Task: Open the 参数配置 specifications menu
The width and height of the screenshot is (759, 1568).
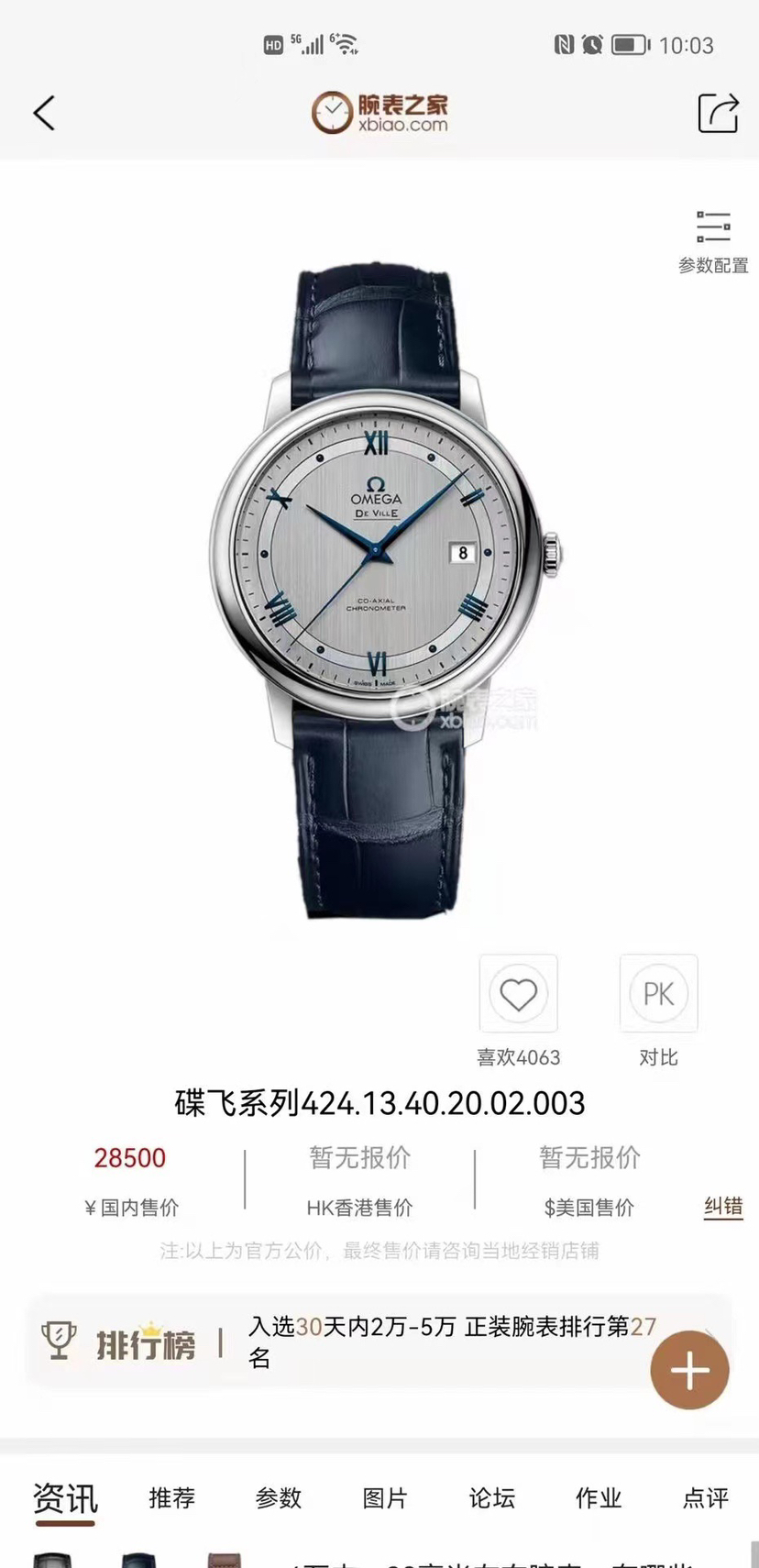Action: (713, 240)
